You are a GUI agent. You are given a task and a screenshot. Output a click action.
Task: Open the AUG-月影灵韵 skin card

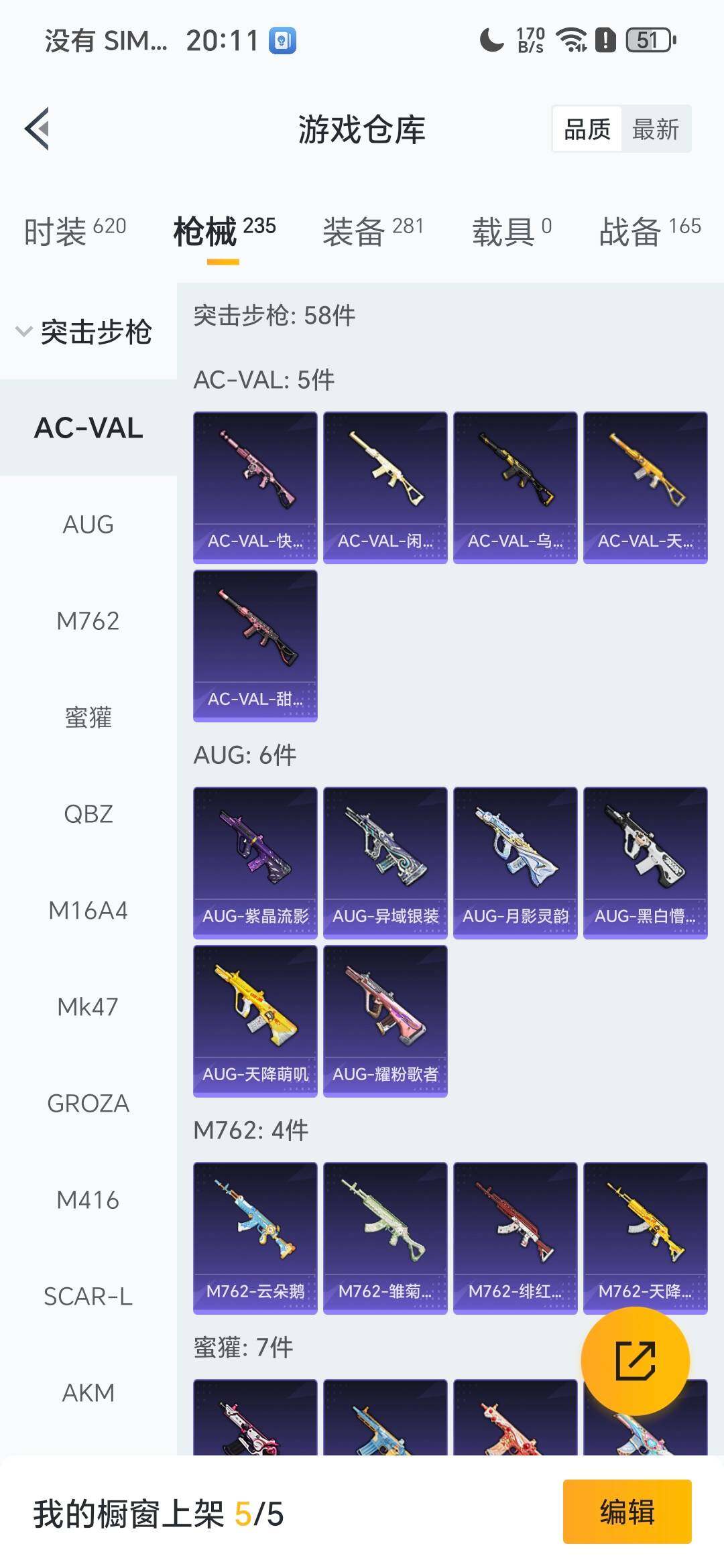pyautogui.click(x=515, y=862)
